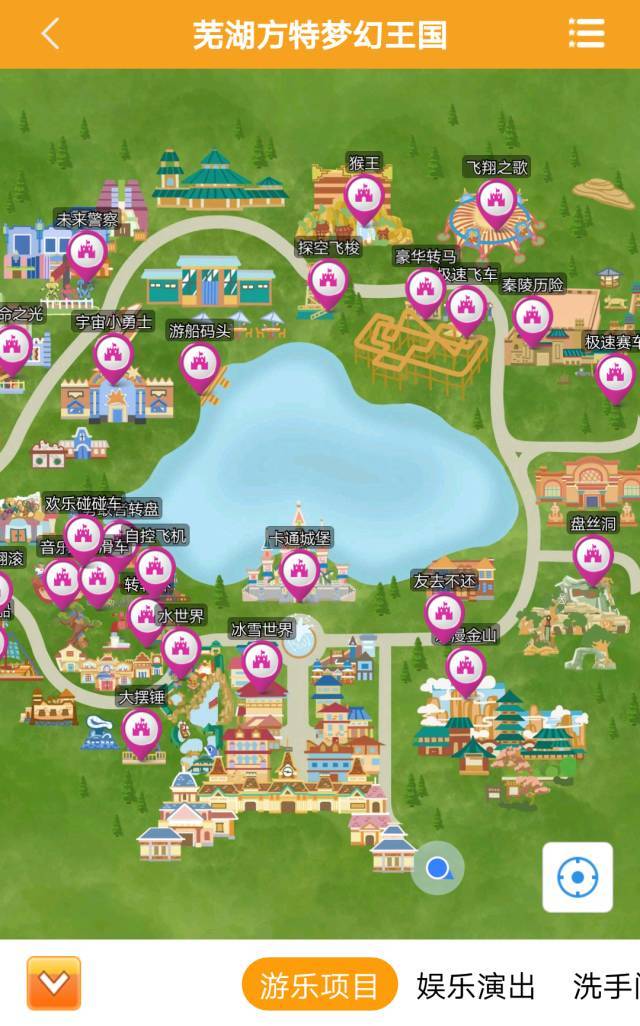Open the 盘丝洞 marker
Image resolution: width=640 pixels, height=1026 pixels.
pyautogui.click(x=593, y=558)
